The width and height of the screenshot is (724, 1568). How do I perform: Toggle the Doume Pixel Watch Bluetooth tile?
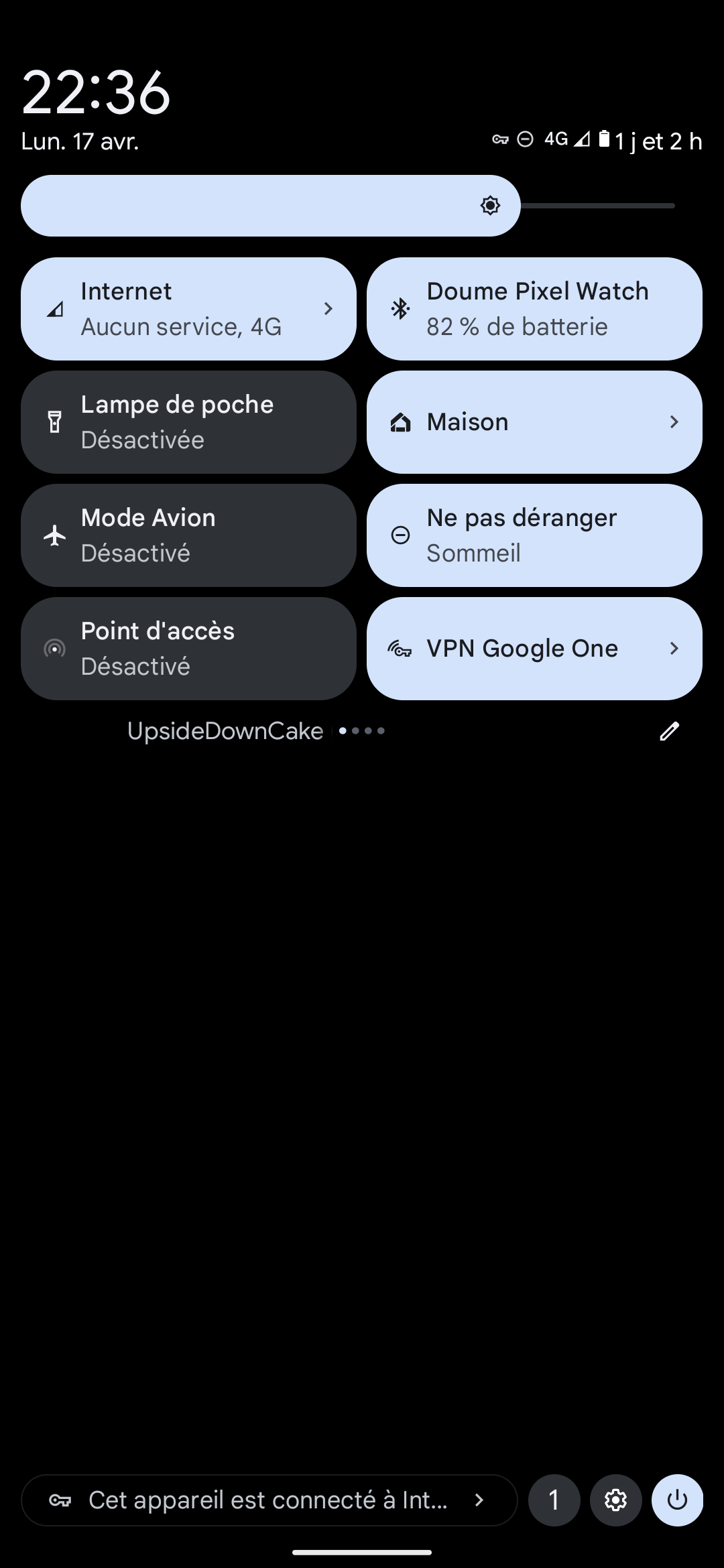(x=534, y=309)
